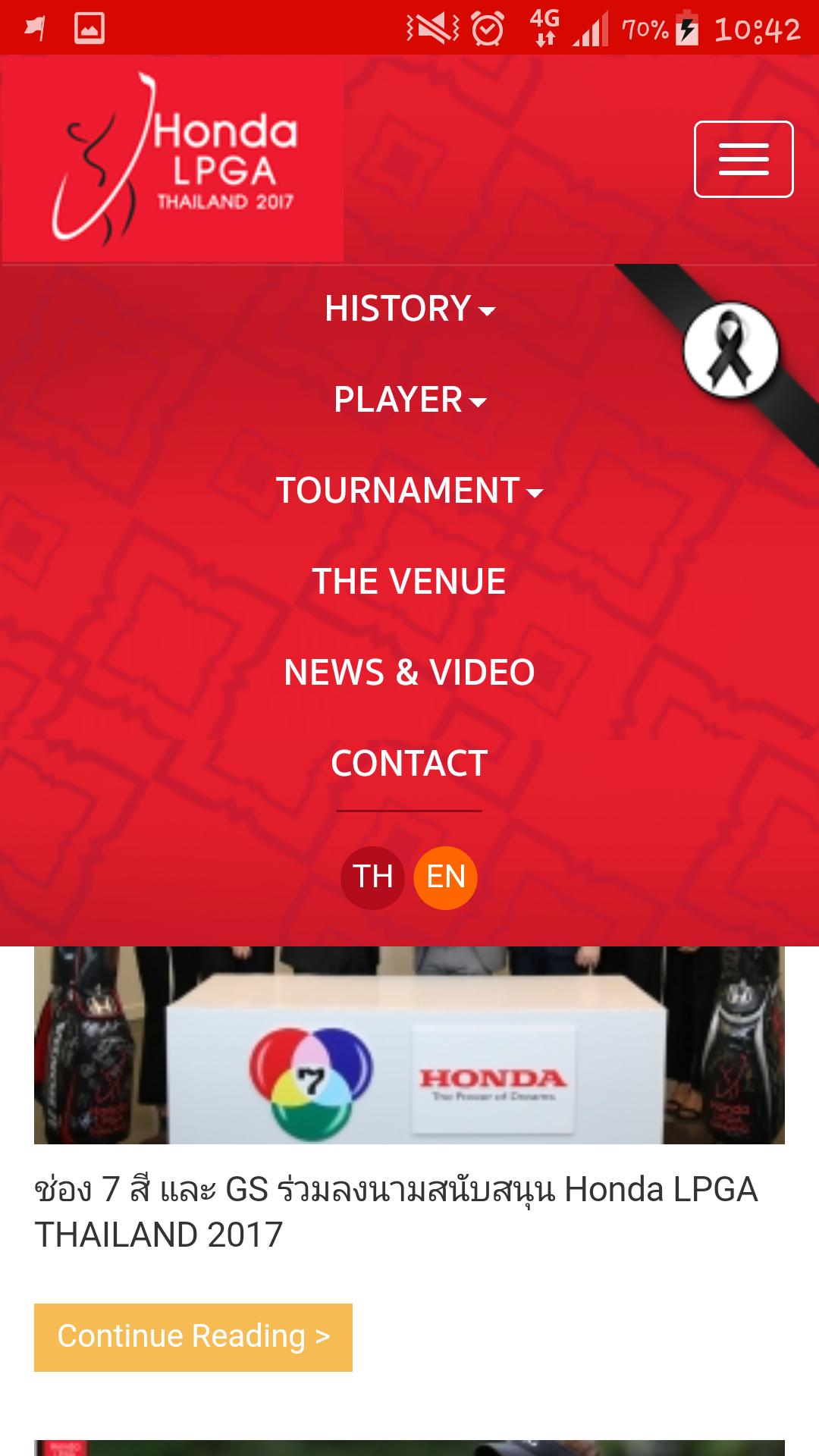This screenshot has height=1456, width=819.
Task: Open the Honda LPGA Thailand 2017 home logo
Action: pyautogui.click(x=173, y=159)
